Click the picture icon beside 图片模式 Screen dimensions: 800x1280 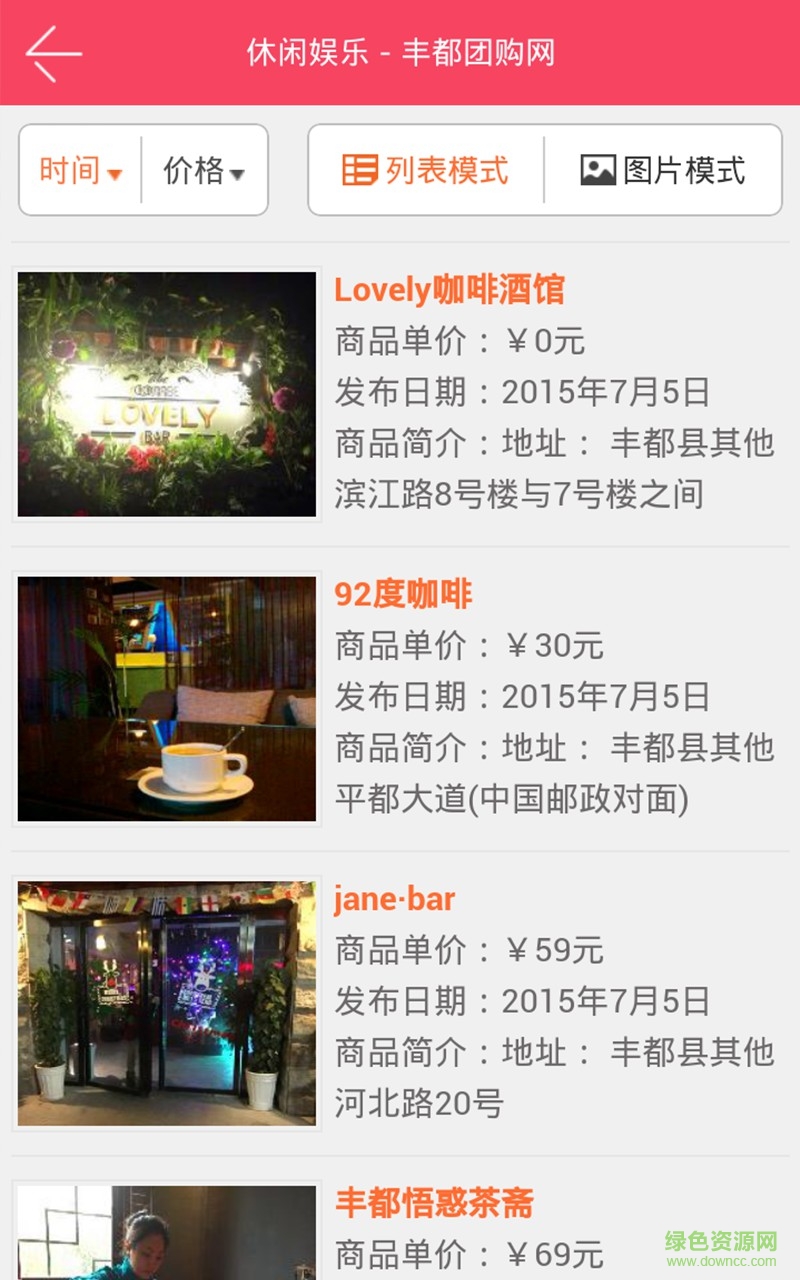pyautogui.click(x=597, y=171)
